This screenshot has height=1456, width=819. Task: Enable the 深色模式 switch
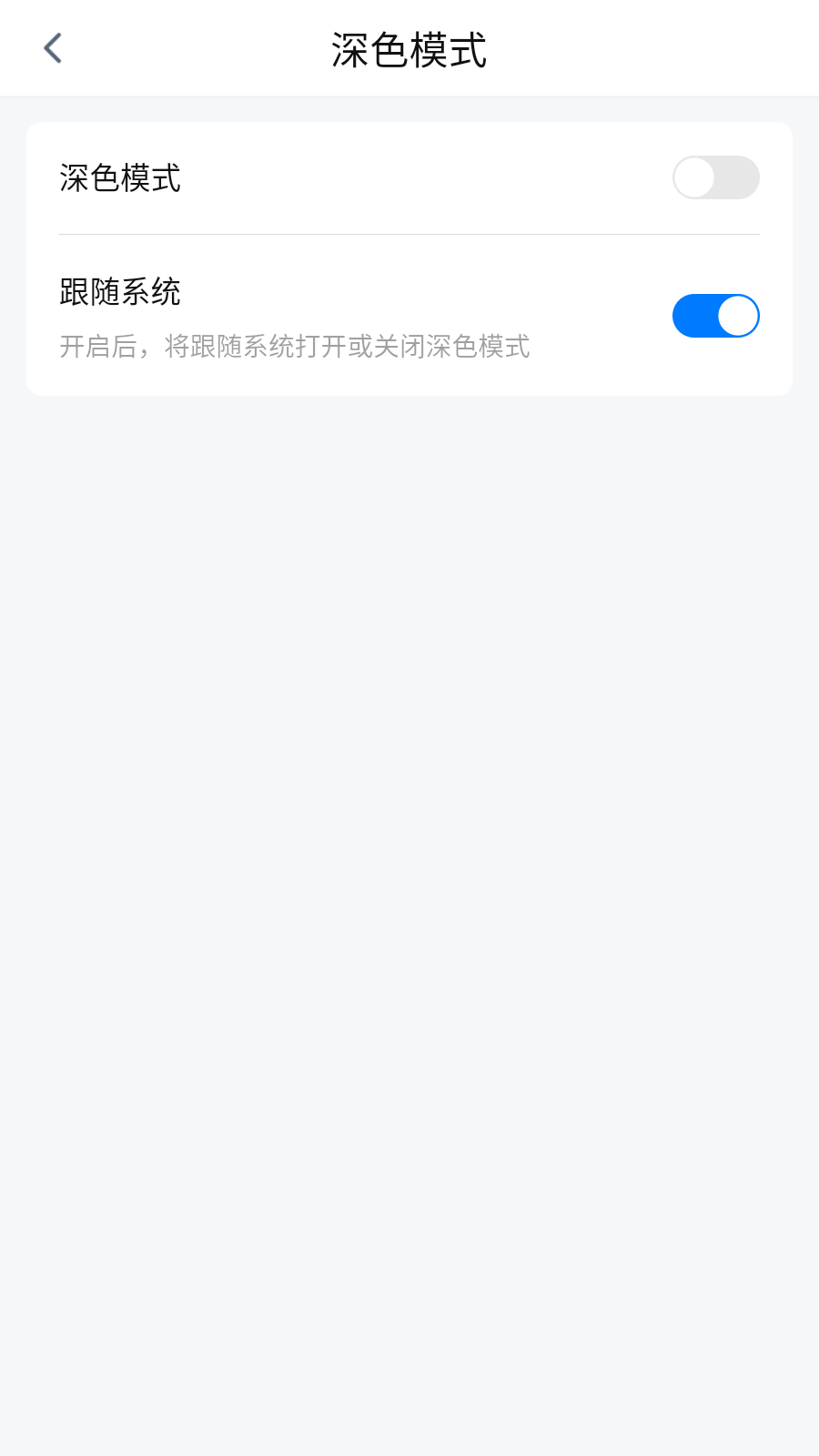pos(715,177)
